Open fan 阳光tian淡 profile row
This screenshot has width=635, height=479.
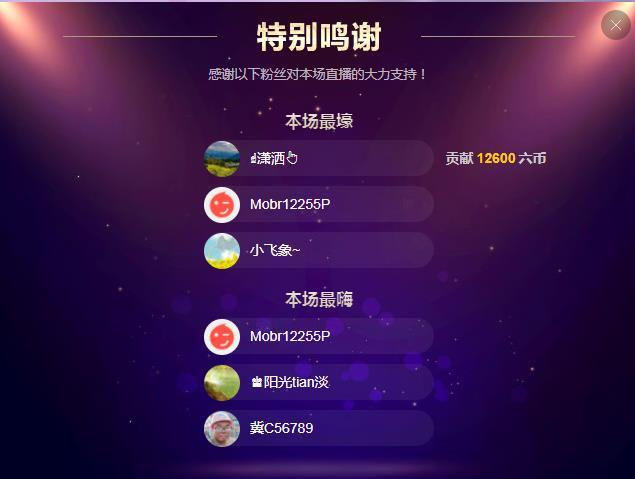coord(318,382)
